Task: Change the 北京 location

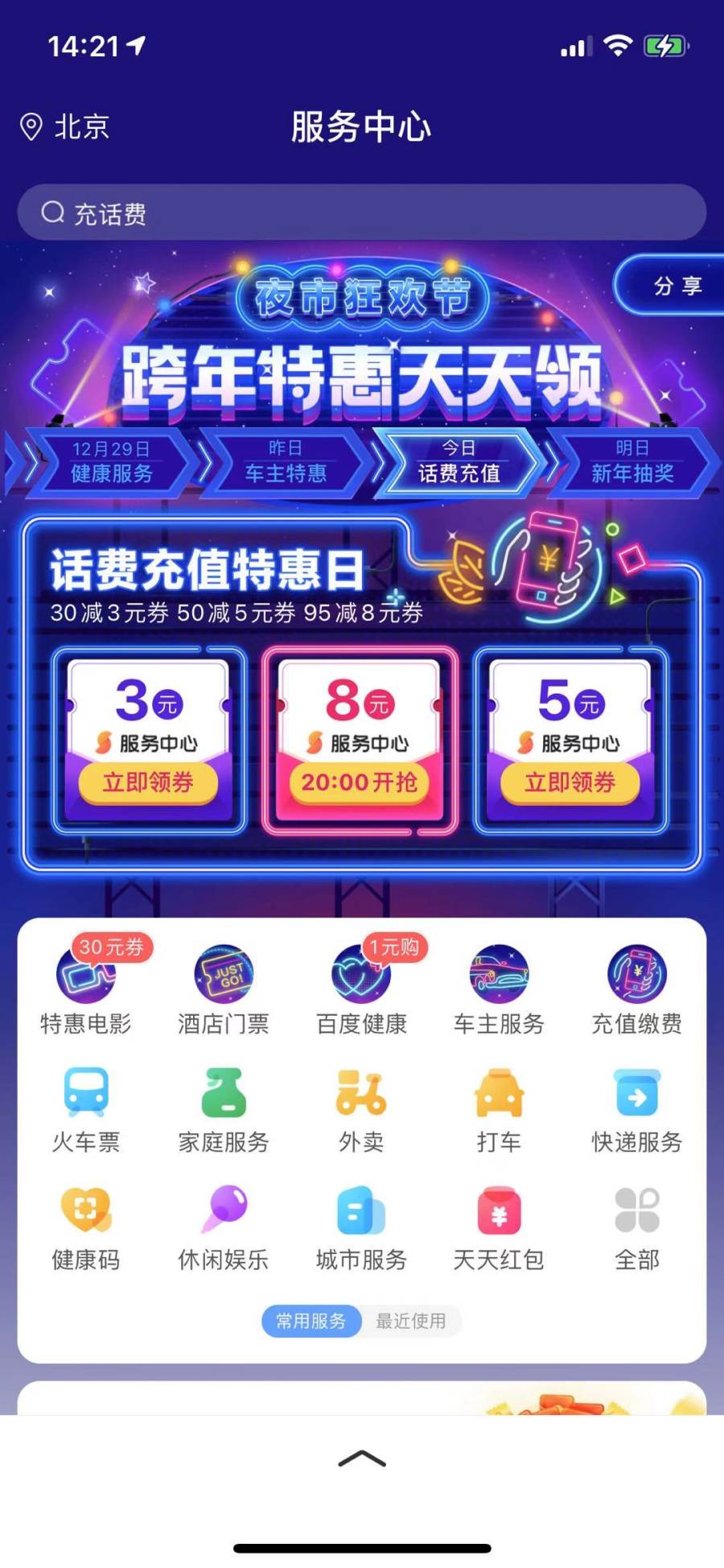Action: pyautogui.click(x=66, y=127)
